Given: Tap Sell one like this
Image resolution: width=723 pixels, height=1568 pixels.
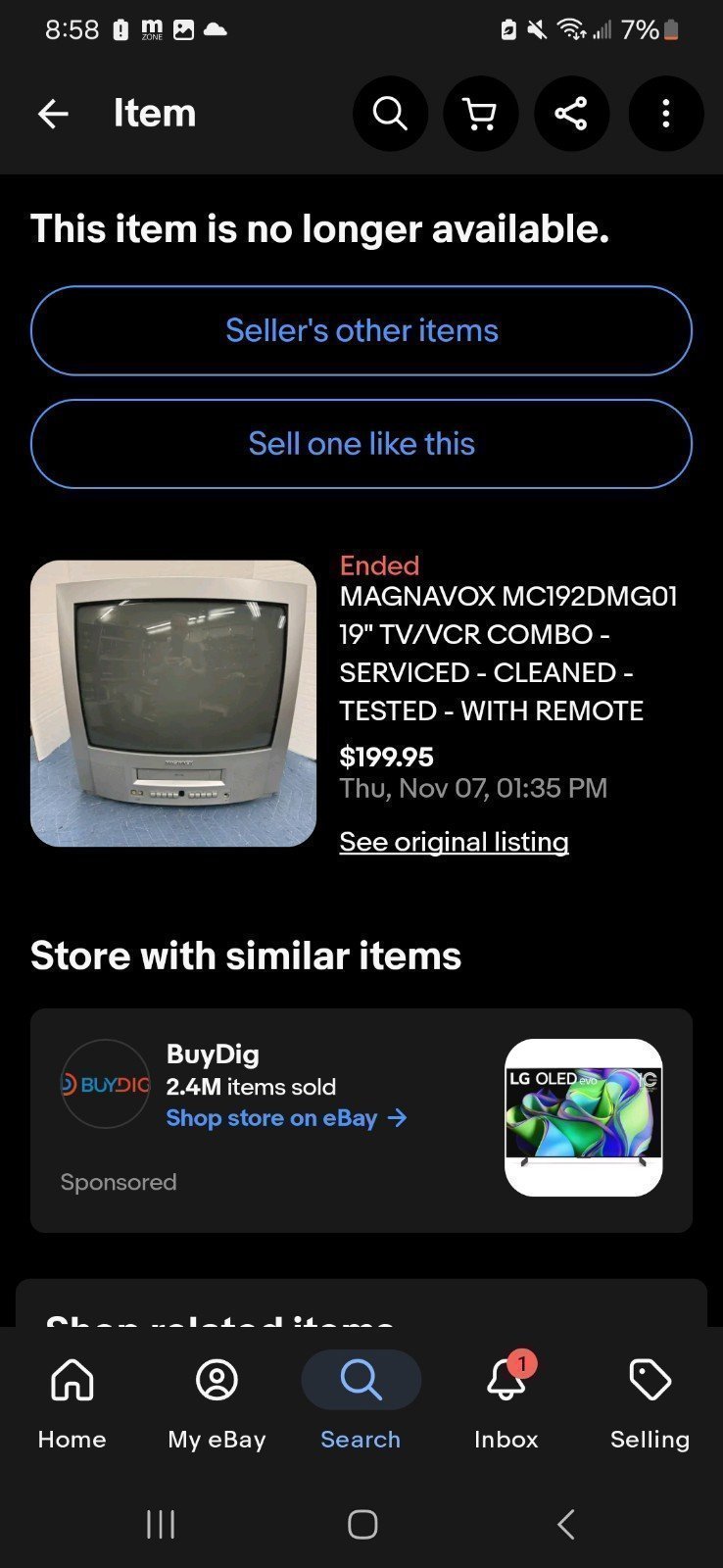Looking at the screenshot, I should [361, 443].
